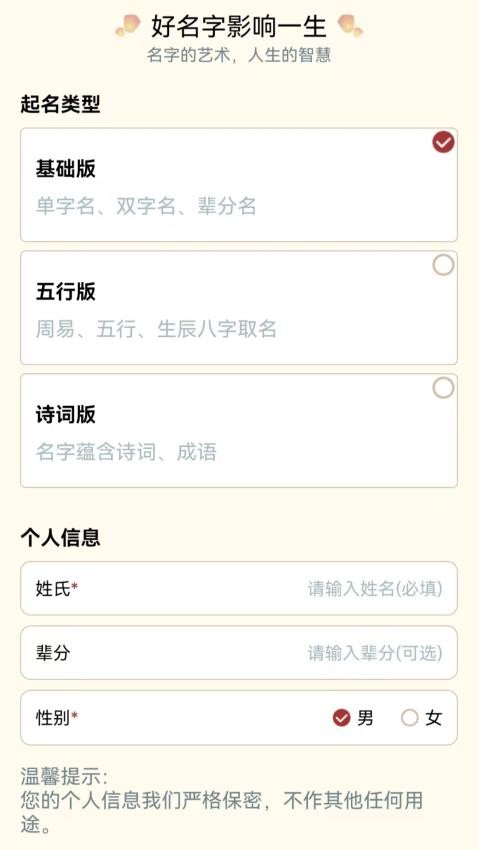Pick the 诗词版 naming option
This screenshot has width=478, height=850.
click(x=239, y=430)
